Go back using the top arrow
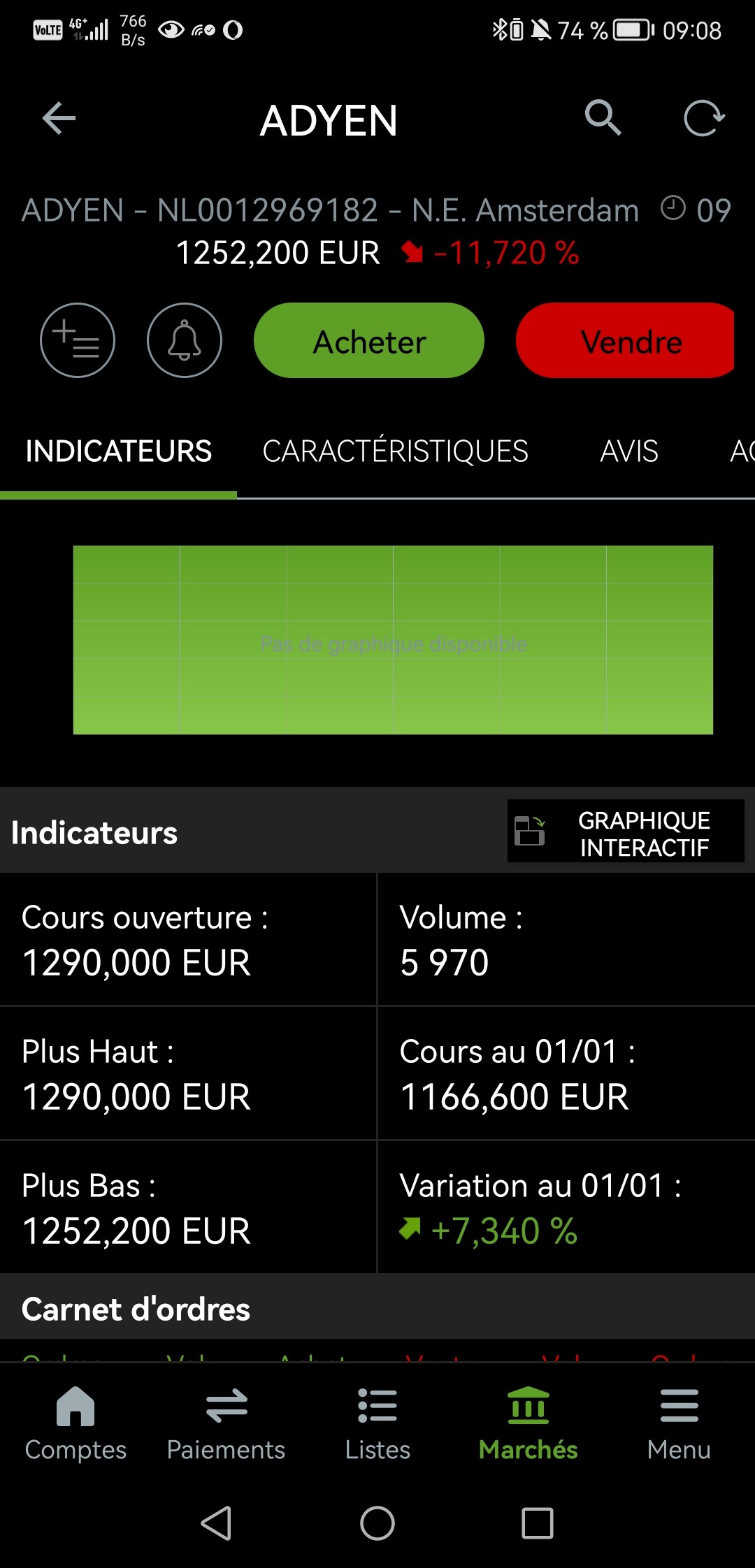Screen dimensions: 755x1568 pos(59,119)
